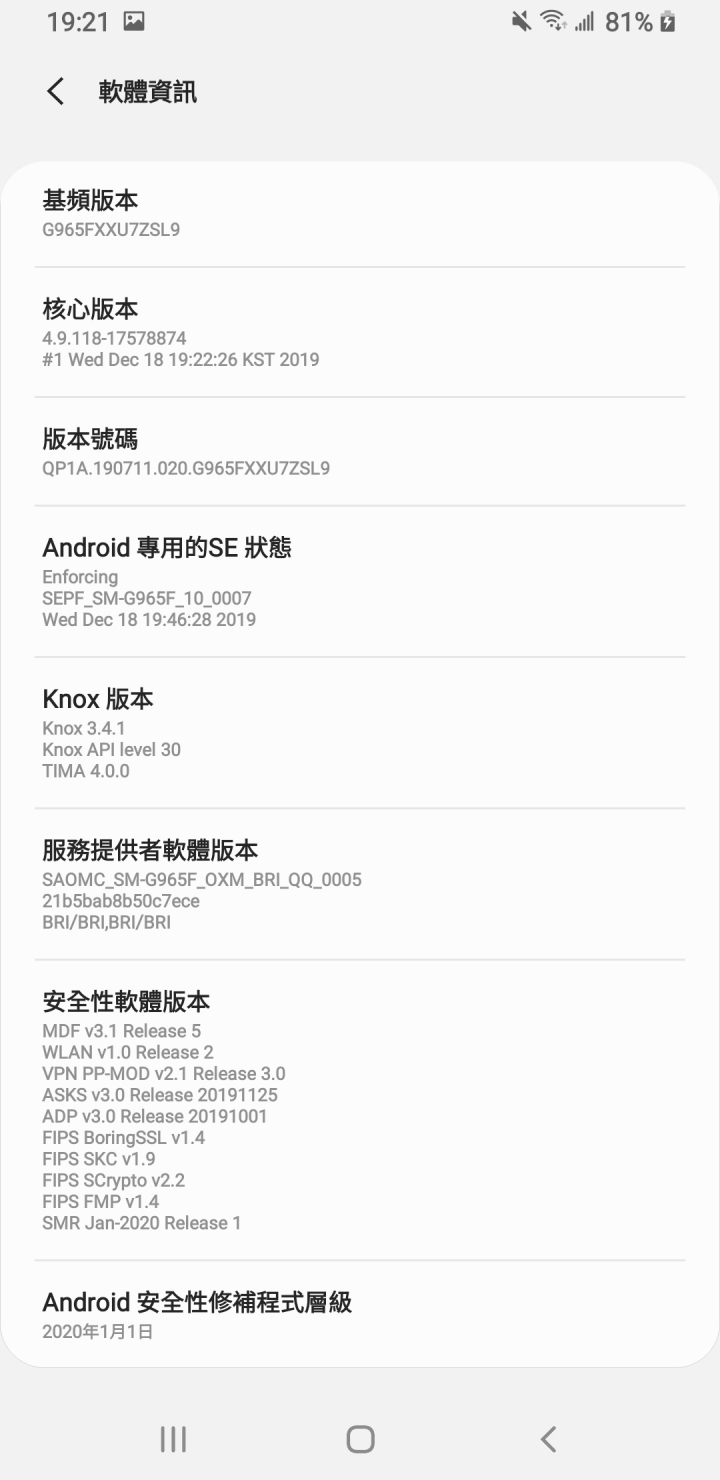Open recent apps from navigation bar
720x1480 pixels.
point(173,1438)
